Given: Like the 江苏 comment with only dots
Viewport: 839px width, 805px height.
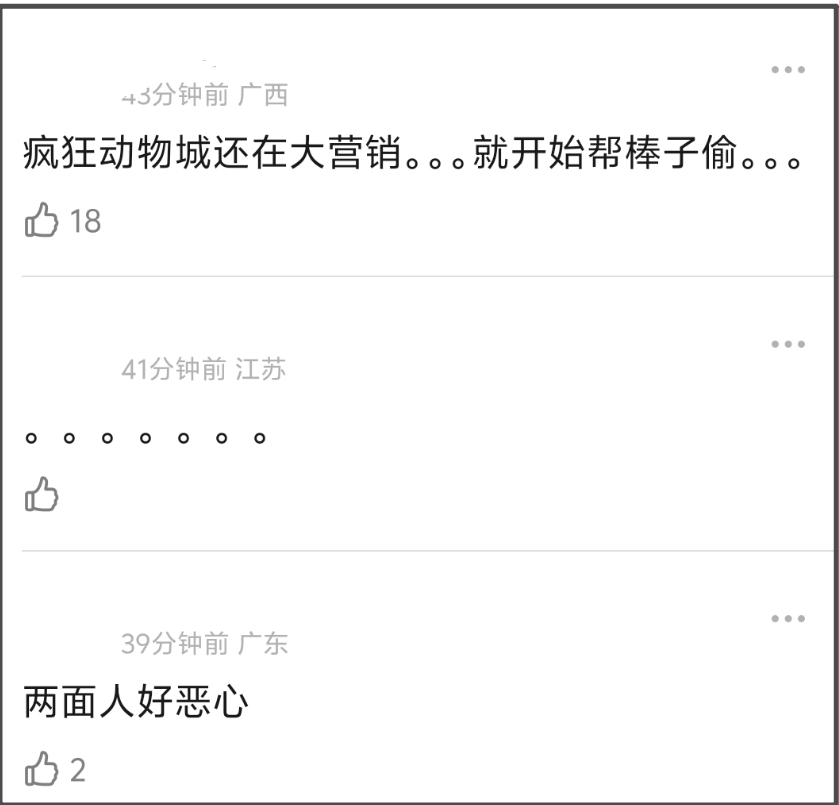Looking at the screenshot, I should click(41, 494).
